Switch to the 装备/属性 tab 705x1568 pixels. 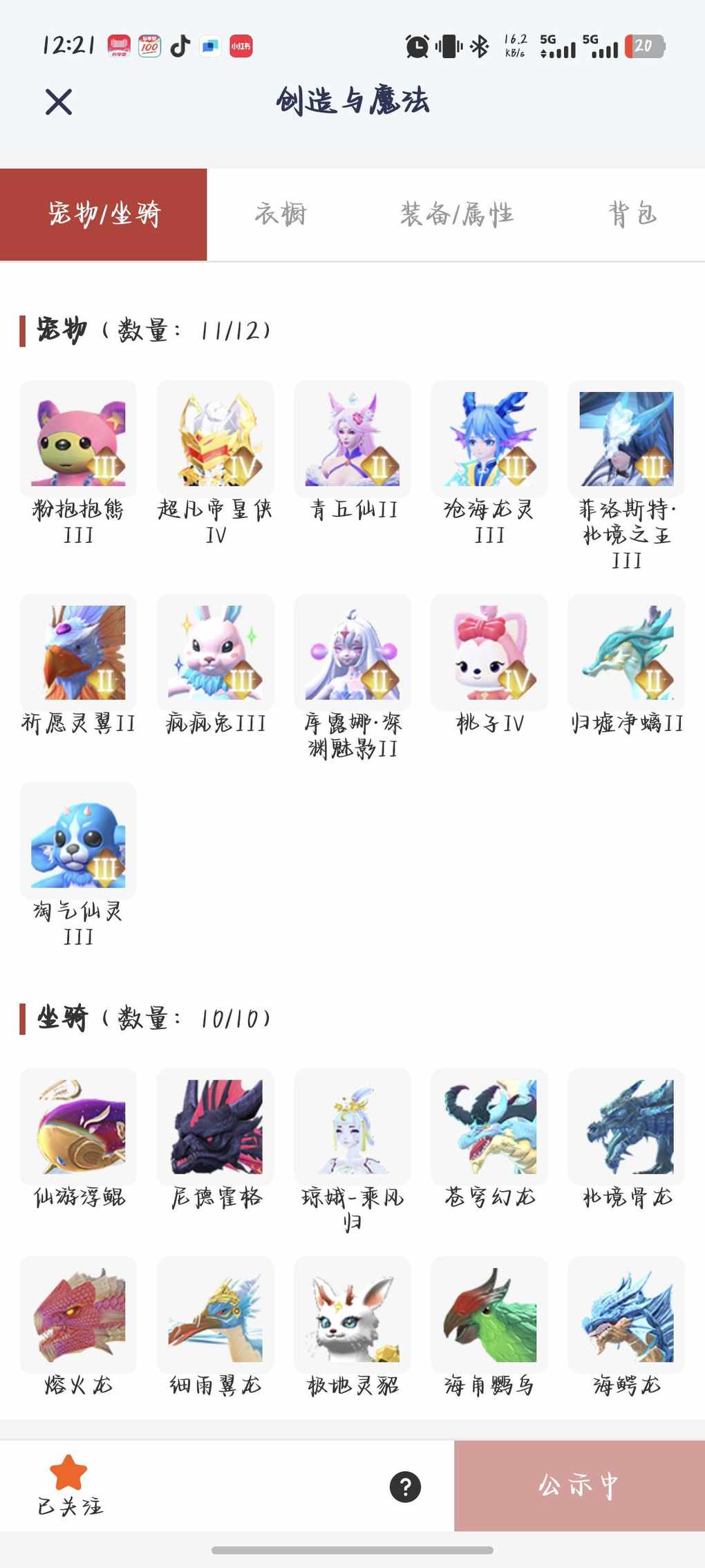pos(457,214)
